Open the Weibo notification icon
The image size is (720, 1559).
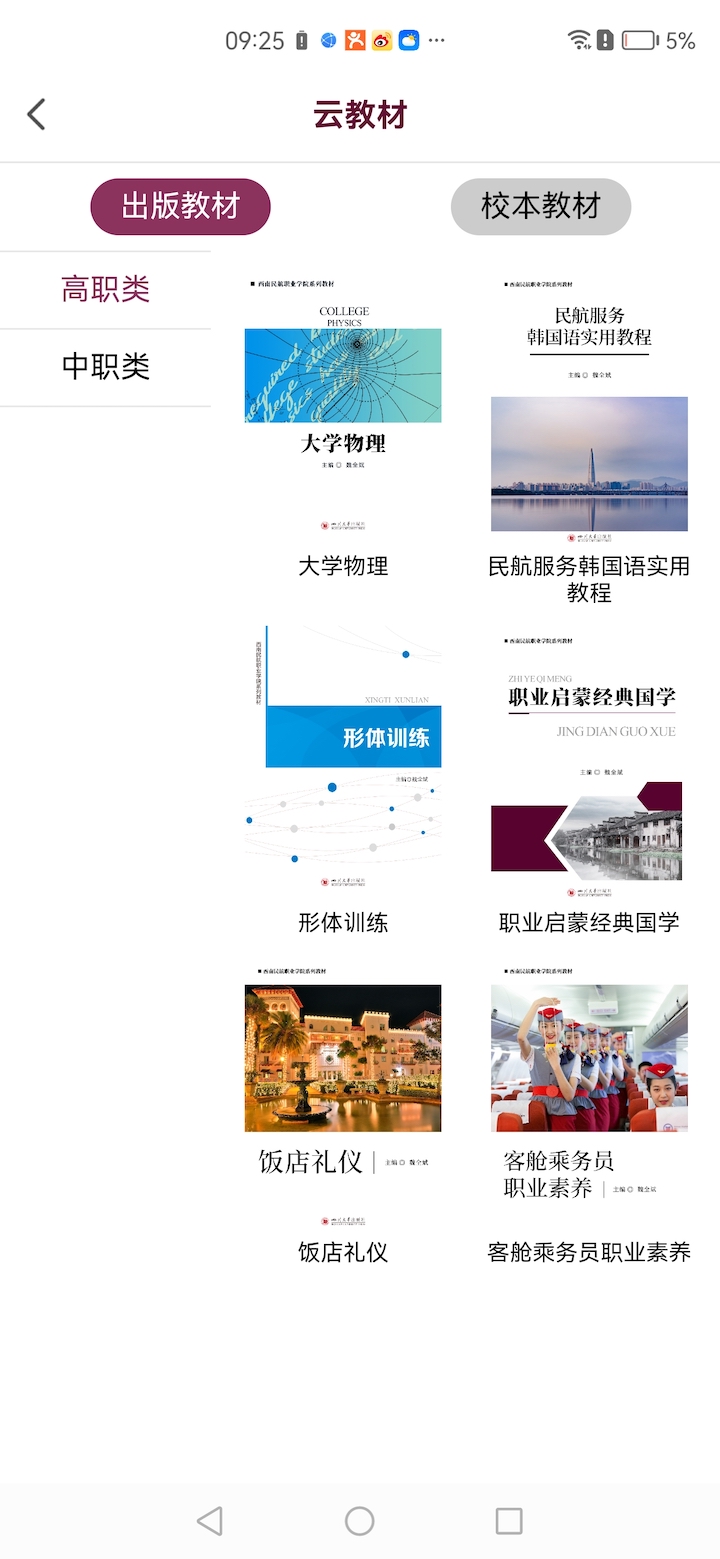click(x=382, y=40)
